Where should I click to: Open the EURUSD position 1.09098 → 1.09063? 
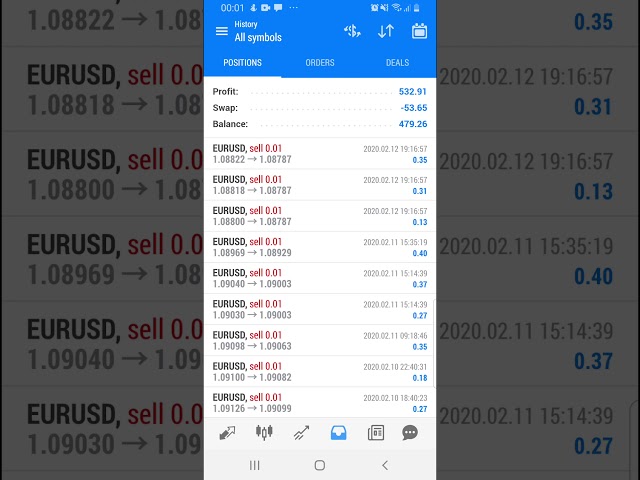coord(320,340)
